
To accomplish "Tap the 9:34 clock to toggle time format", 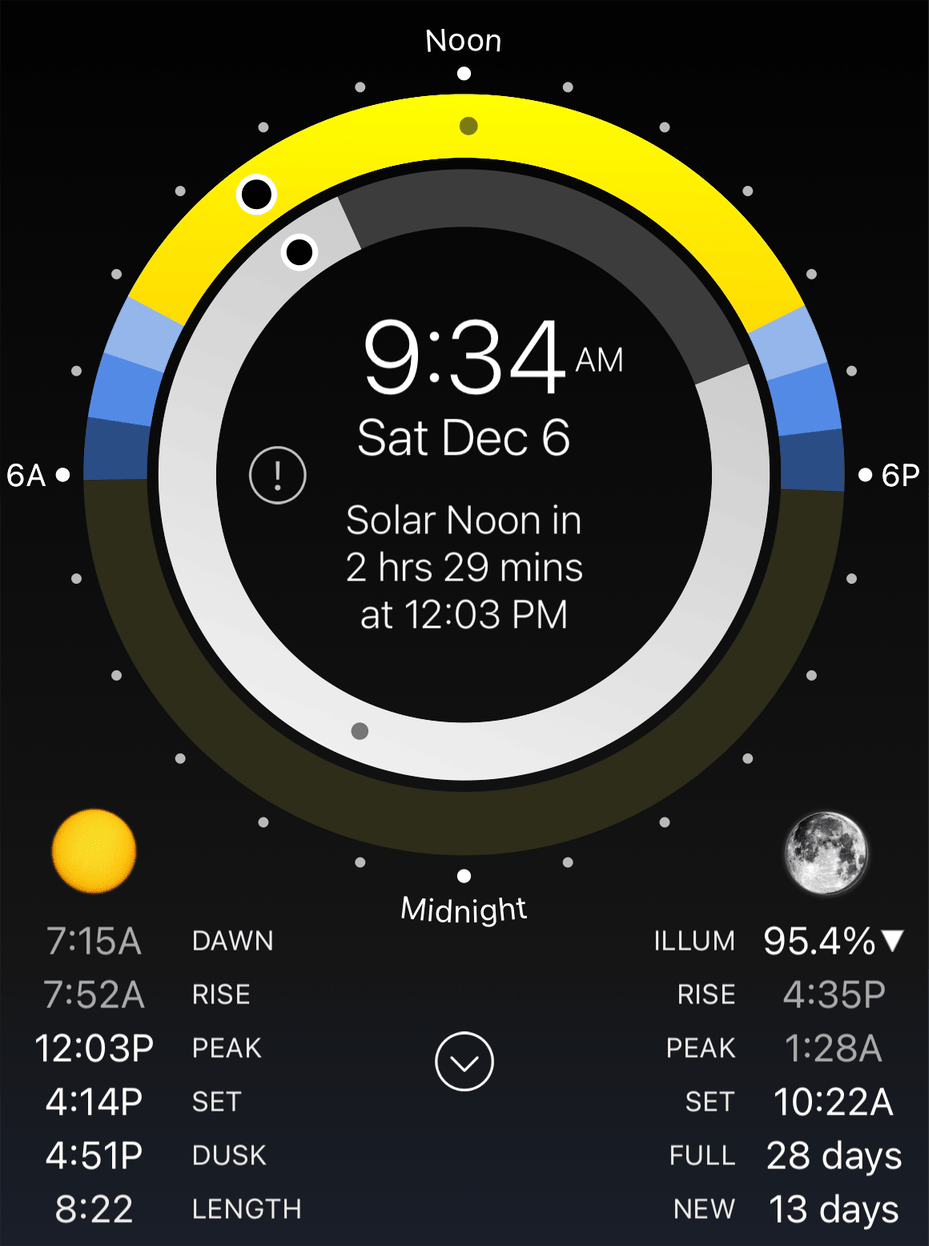I will click(x=464, y=360).
